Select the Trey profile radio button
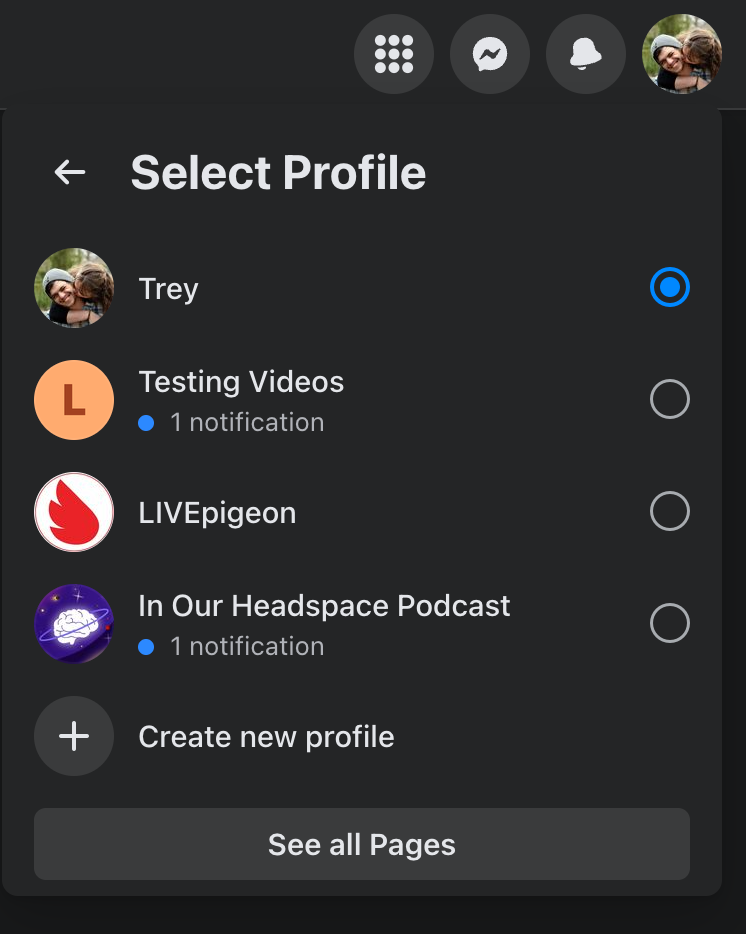Viewport: 746px width, 934px height. [x=669, y=288]
